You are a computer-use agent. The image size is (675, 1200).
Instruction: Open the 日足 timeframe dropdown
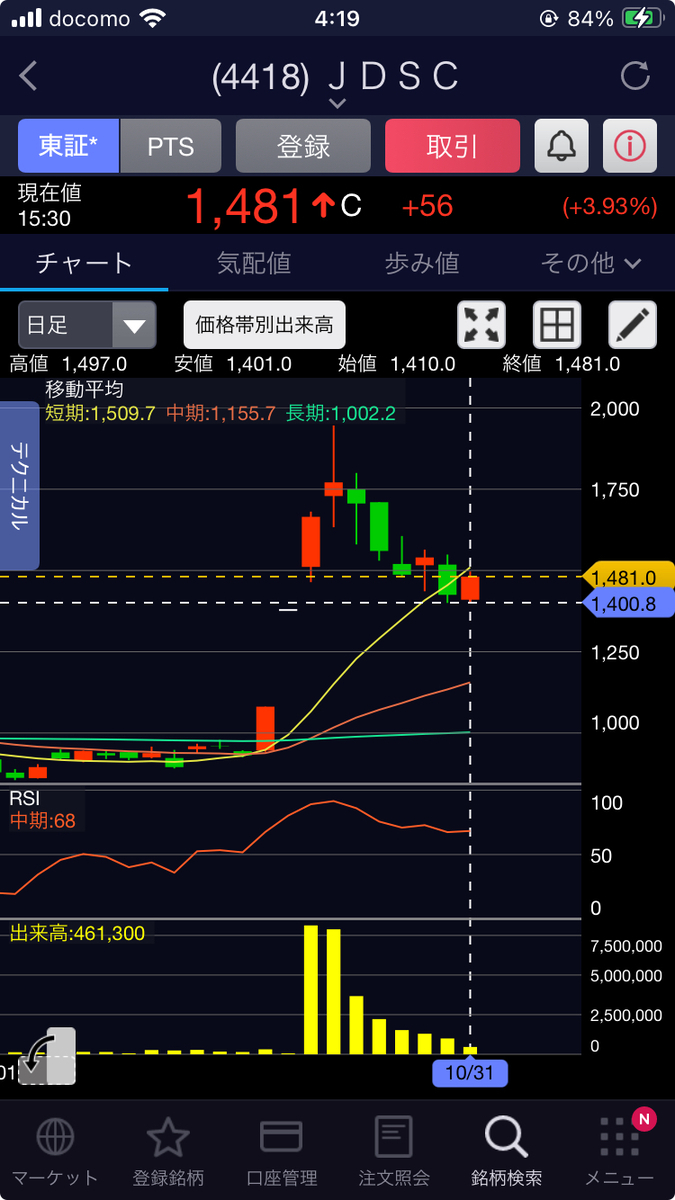click(87, 325)
